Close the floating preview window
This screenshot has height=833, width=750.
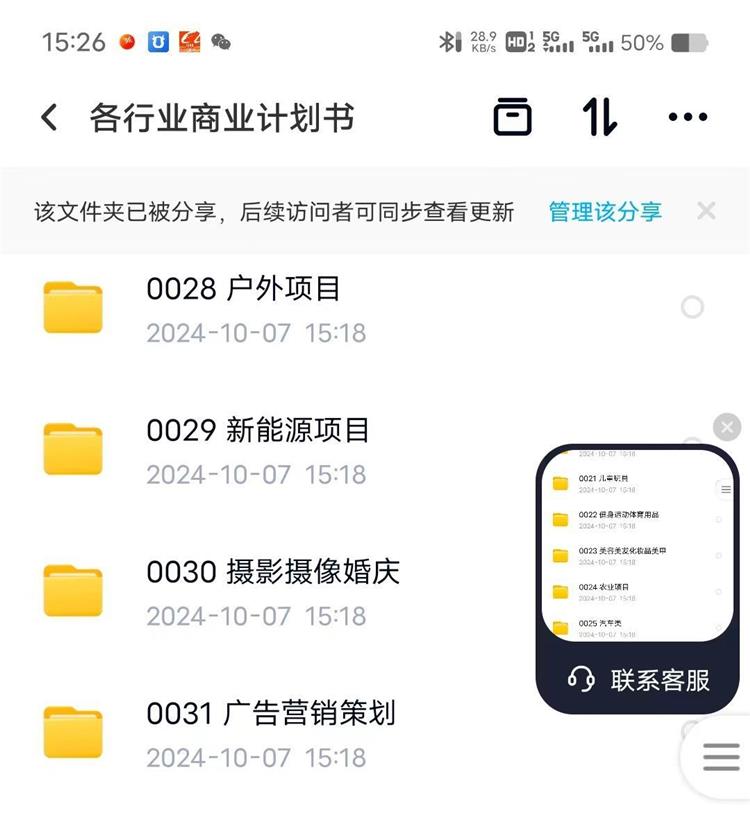727,427
